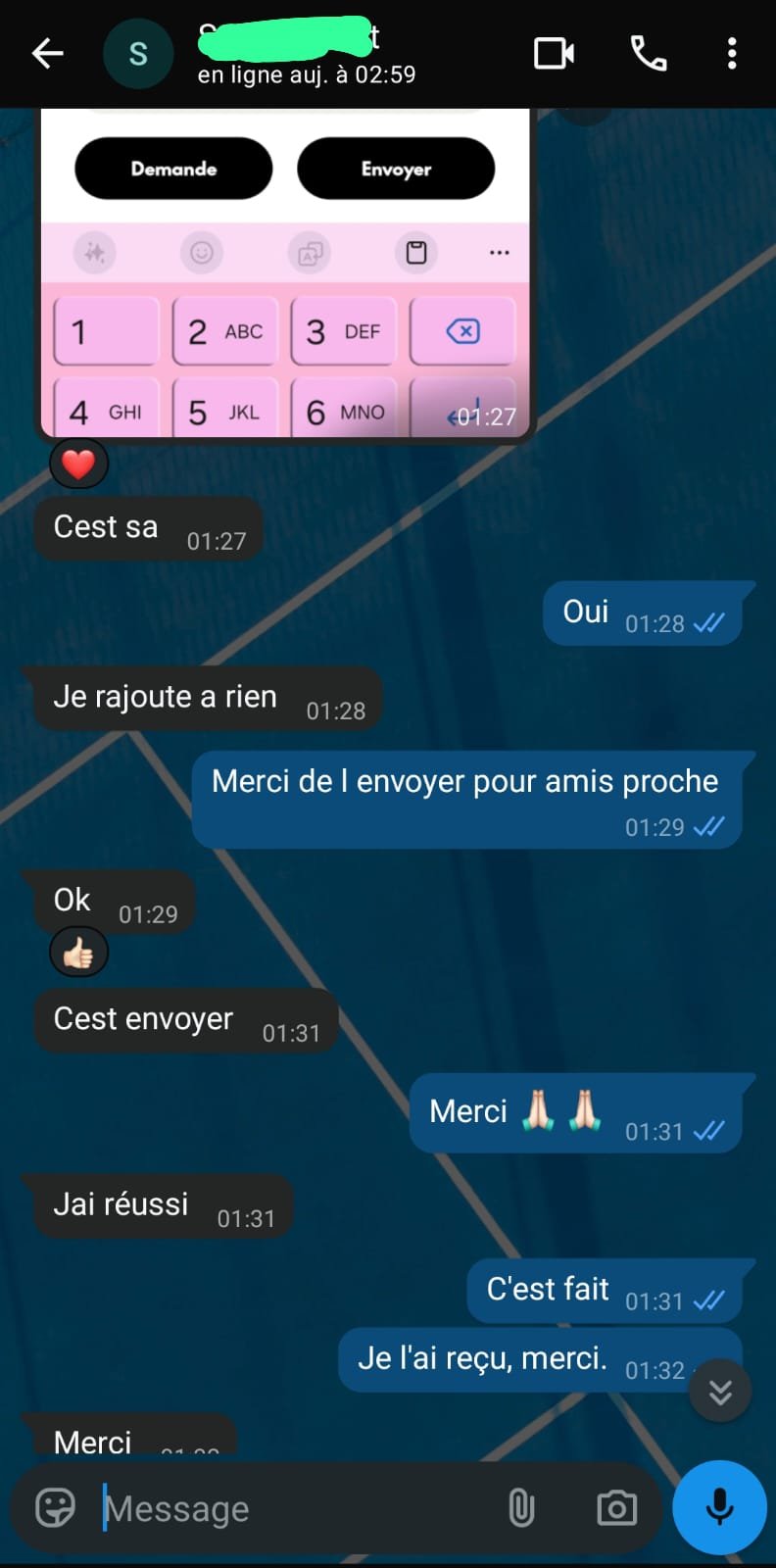Viewport: 776px width, 1568px height.
Task: Open the overflow menu
Action: pyautogui.click(x=731, y=54)
